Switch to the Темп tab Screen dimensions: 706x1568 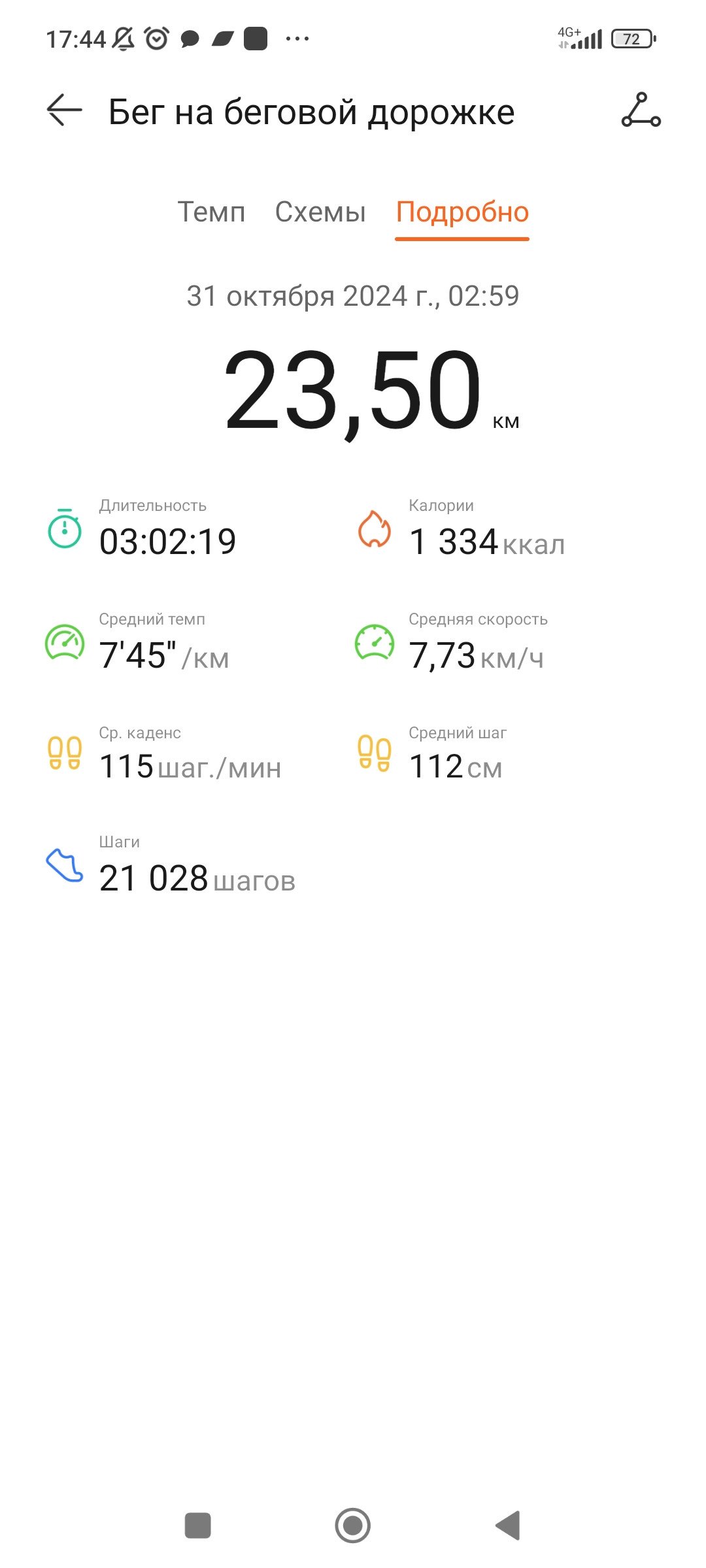click(x=211, y=212)
